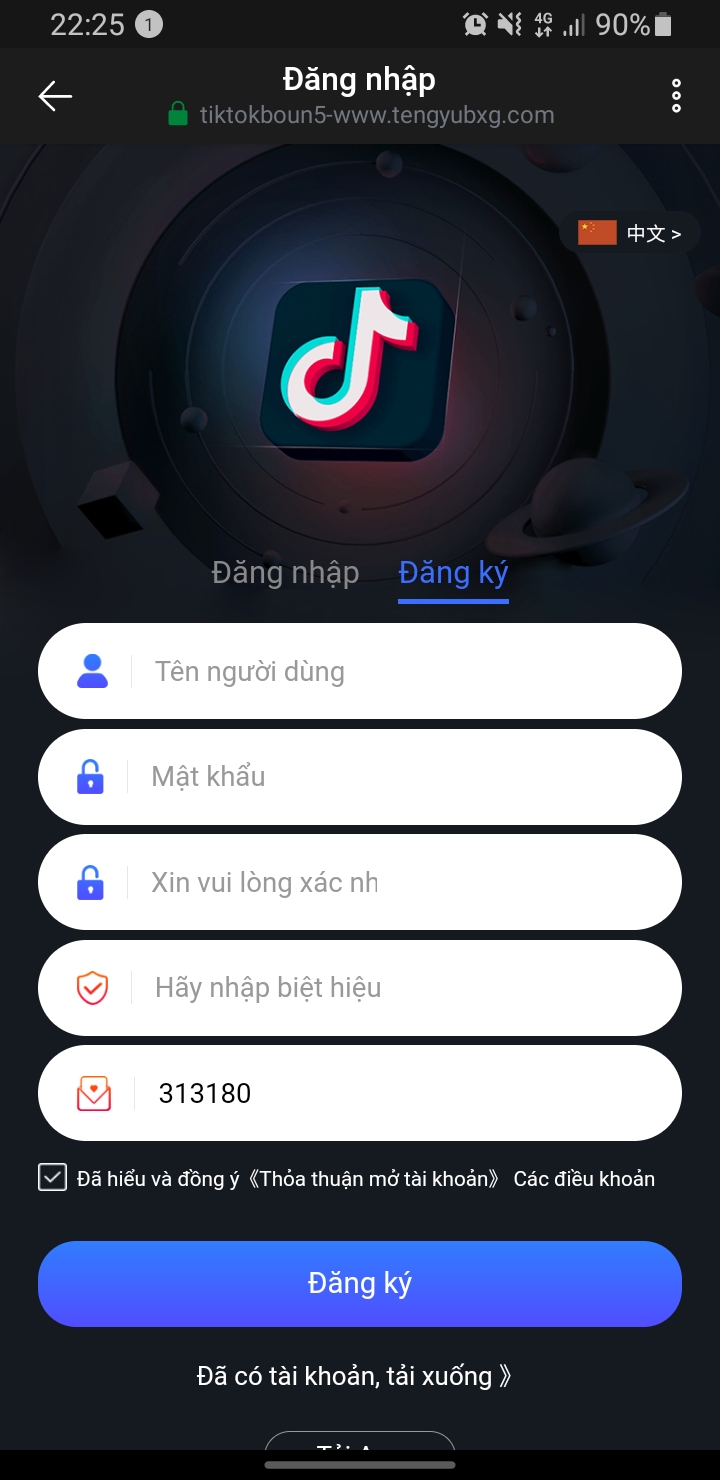Go back using the top-left arrow
Viewport: 720px width, 1480px height.
tap(55, 96)
